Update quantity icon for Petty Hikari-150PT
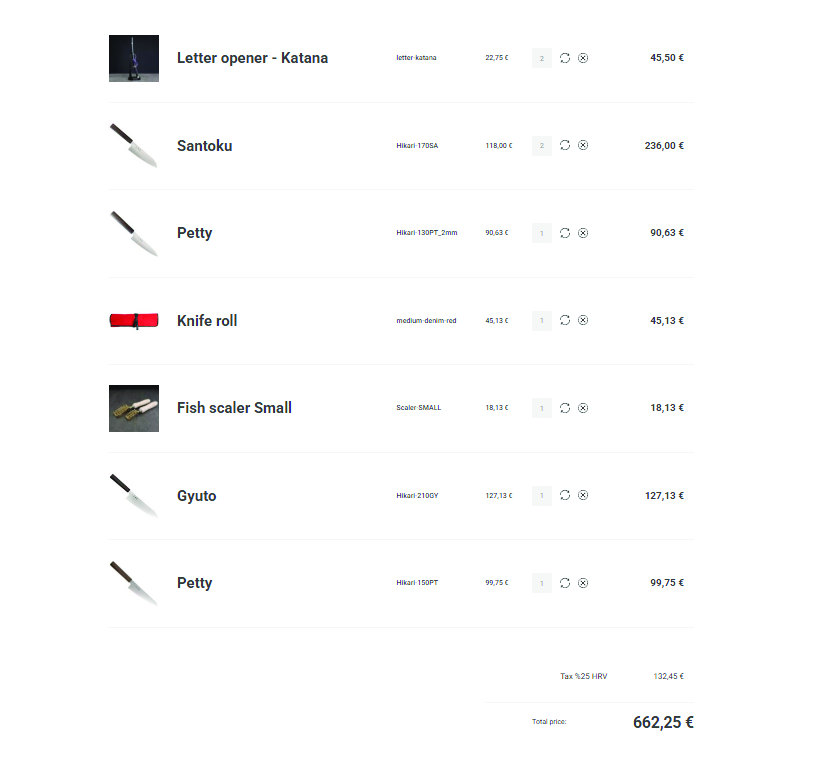Viewport: 813px width, 760px height. (565, 583)
